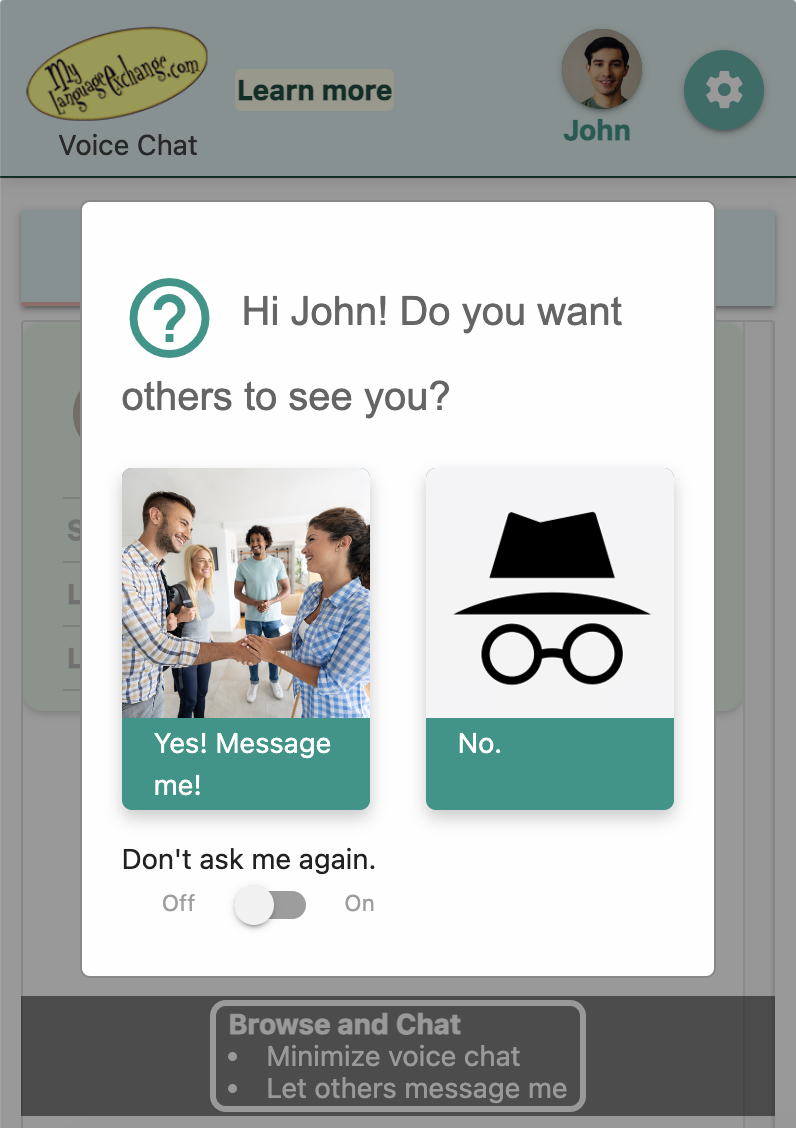This screenshot has height=1128, width=796.
Task: Select the "No." incognito option
Action: coord(549,638)
